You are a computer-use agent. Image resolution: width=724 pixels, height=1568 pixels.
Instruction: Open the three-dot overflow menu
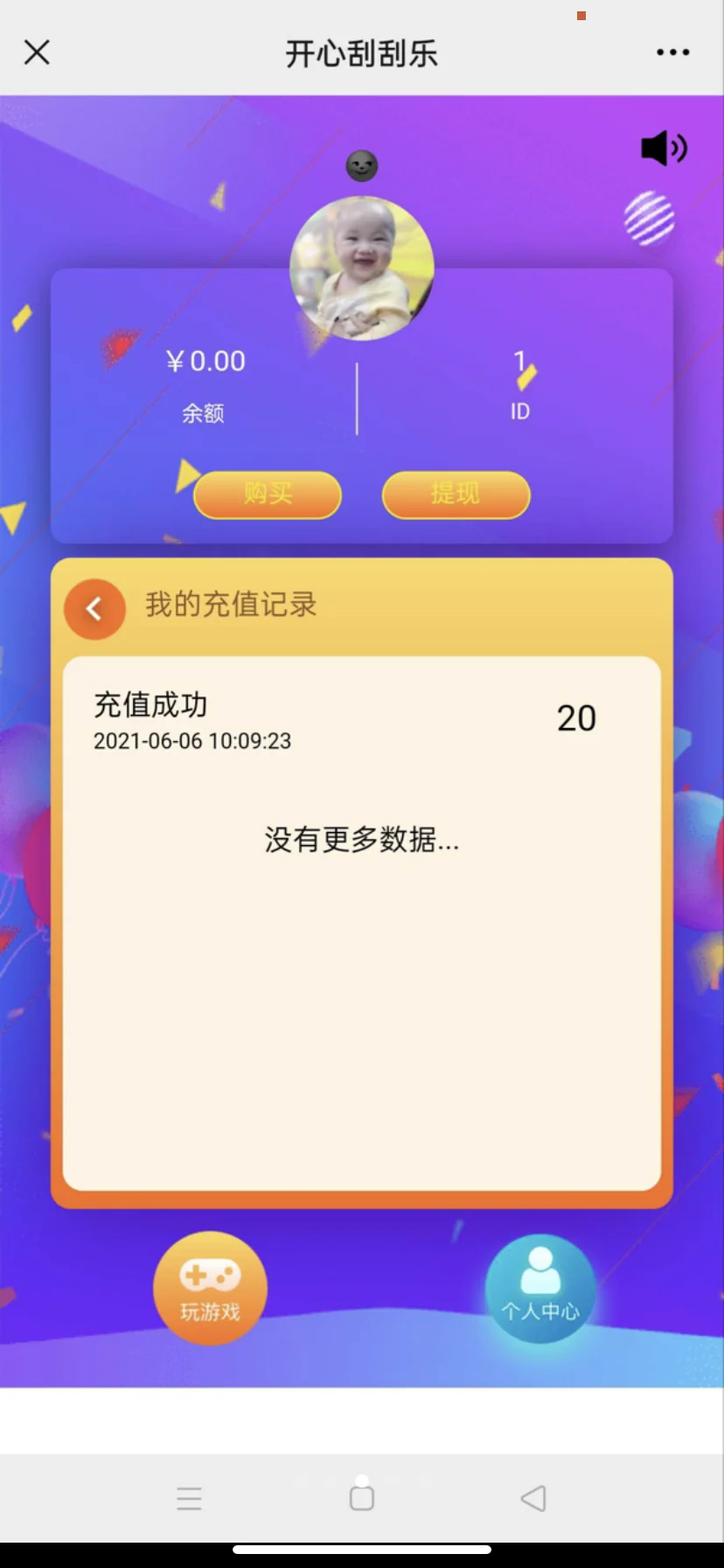(672, 52)
